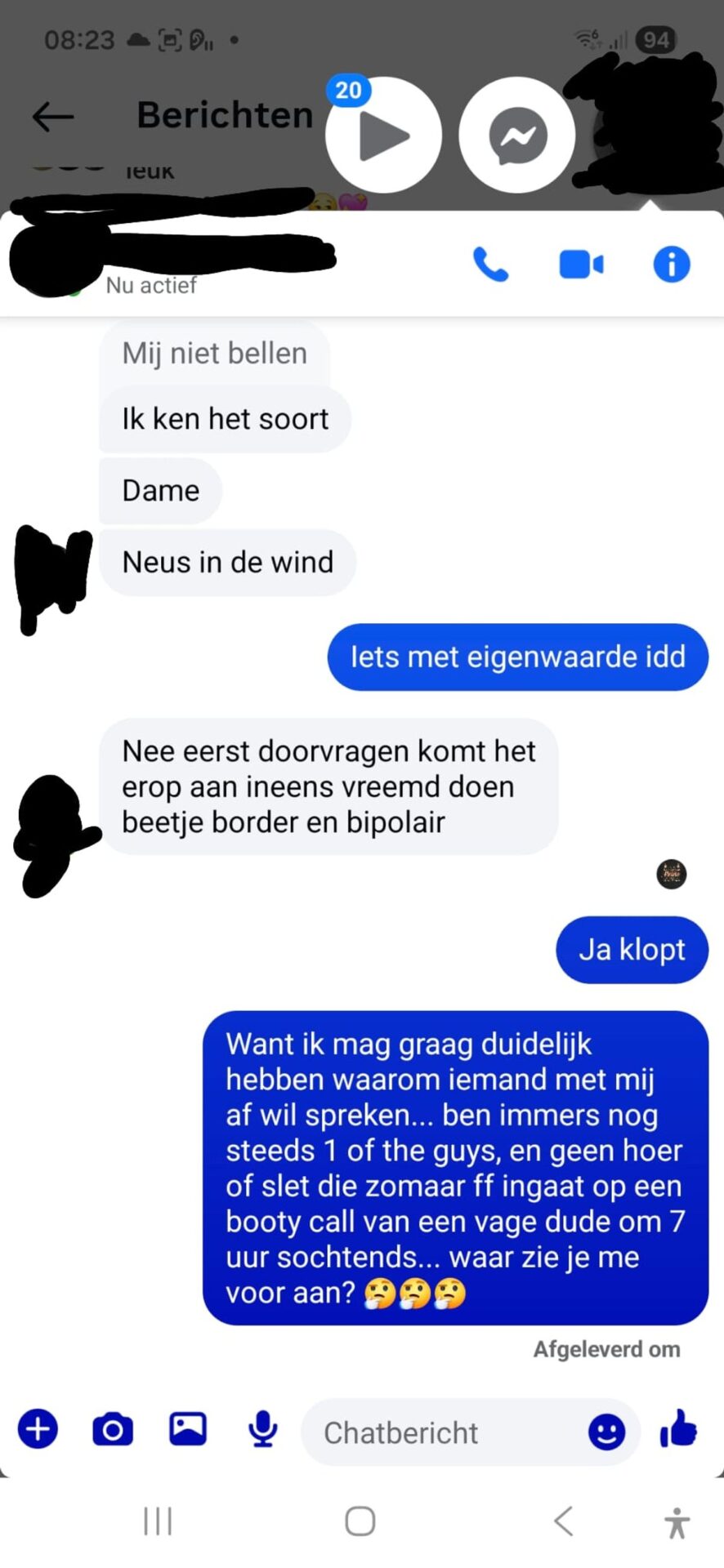This screenshot has width=724, height=1568.
Task: Start a voice call
Action: 491,265
